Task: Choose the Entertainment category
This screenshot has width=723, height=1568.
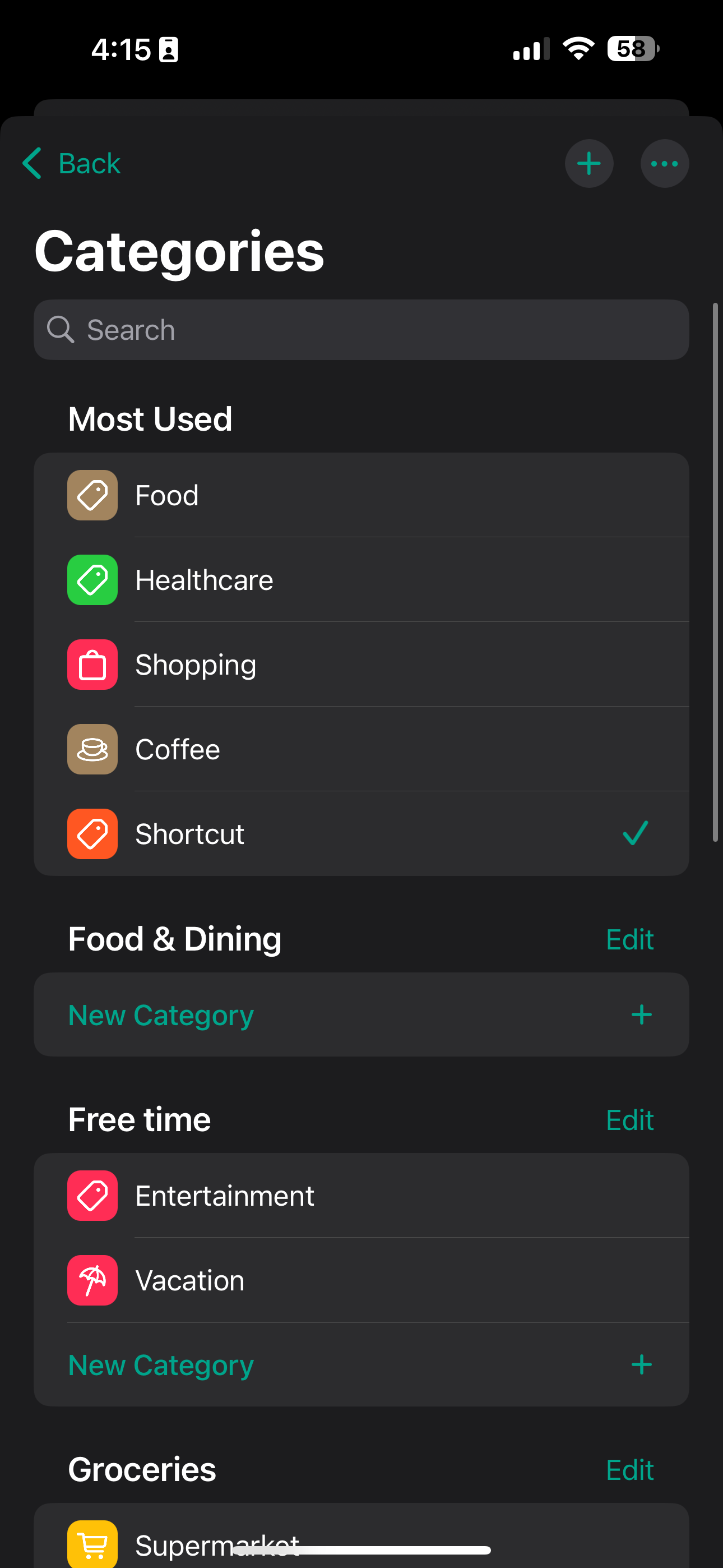Action: click(x=361, y=1196)
